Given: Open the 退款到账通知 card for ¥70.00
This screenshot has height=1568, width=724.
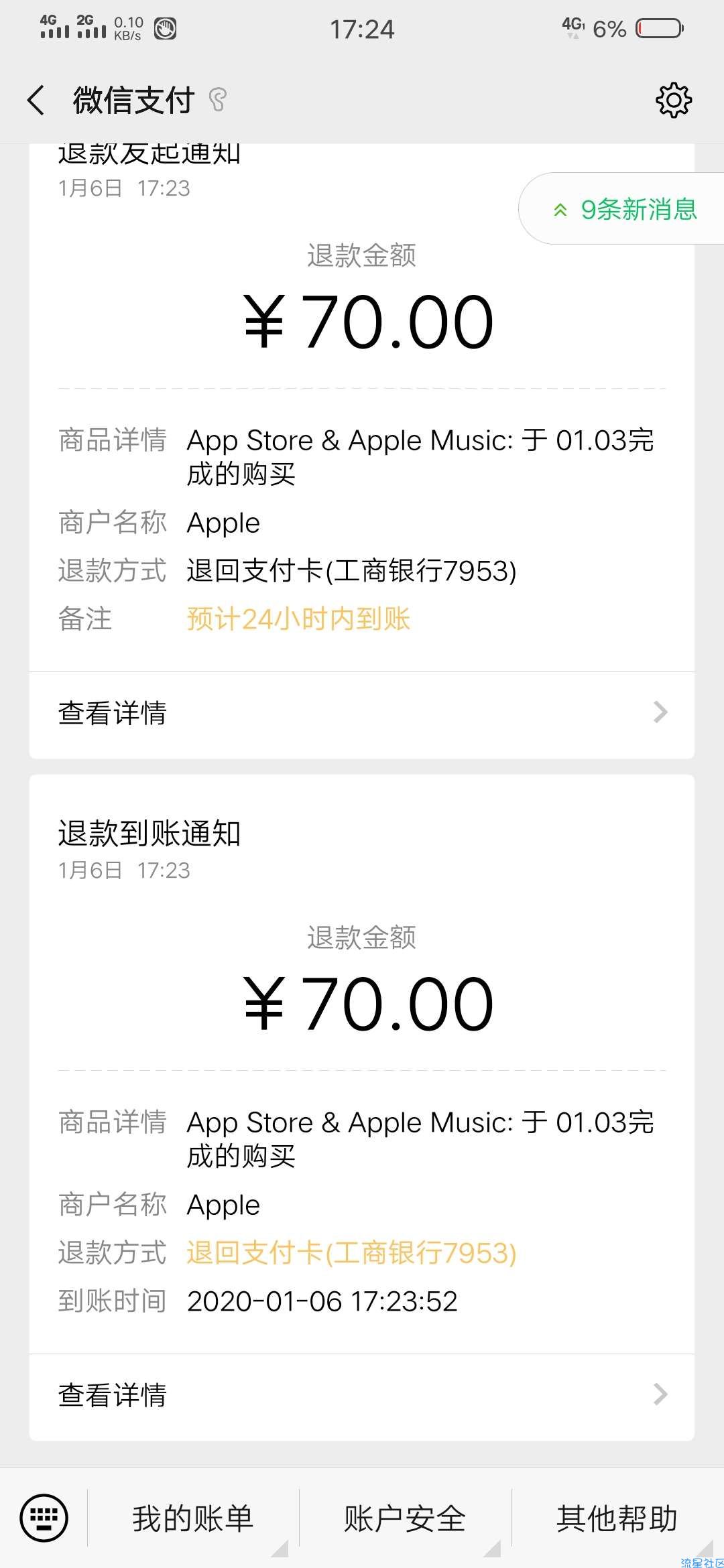Looking at the screenshot, I should pyautogui.click(x=362, y=1064).
